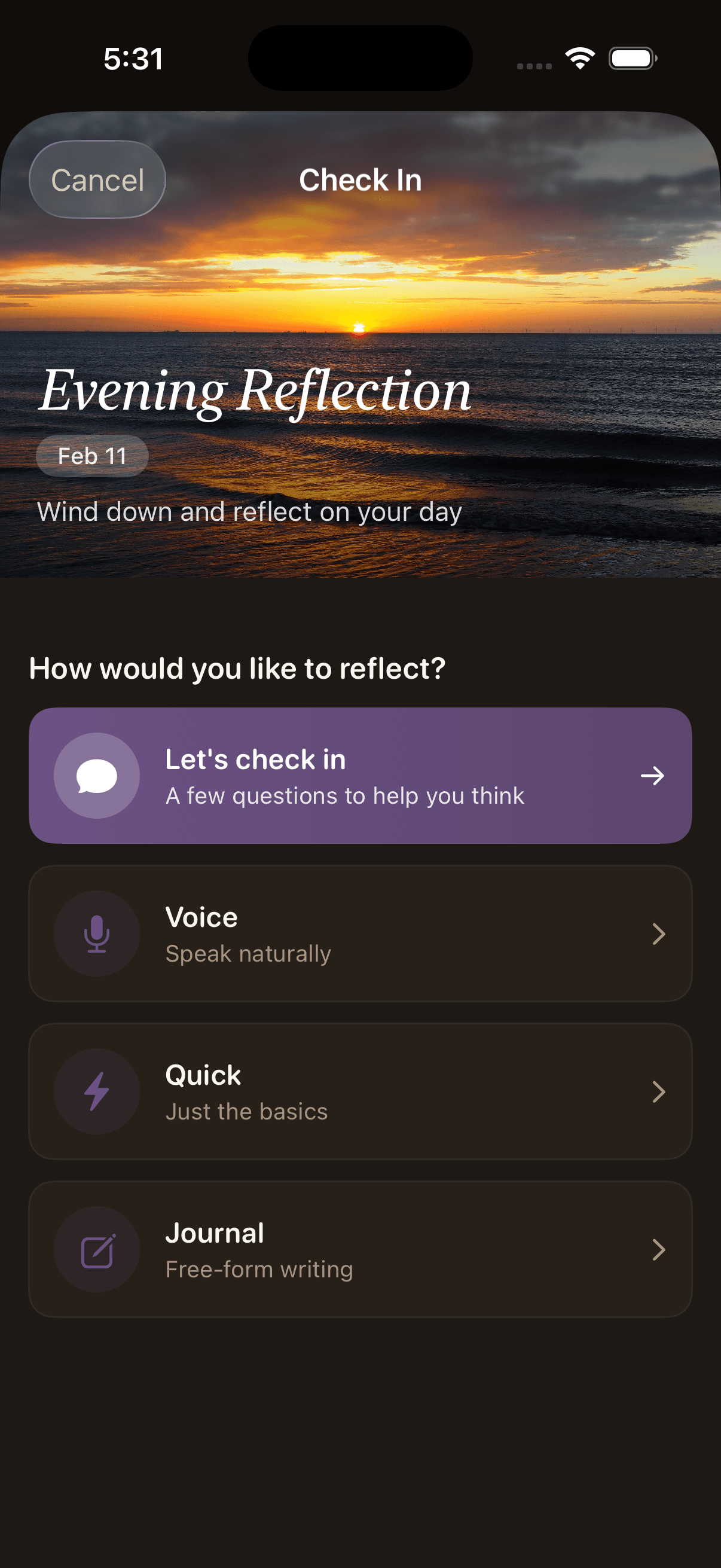Select the Let's check in option
Screen dimensions: 721x1568
coord(360,776)
